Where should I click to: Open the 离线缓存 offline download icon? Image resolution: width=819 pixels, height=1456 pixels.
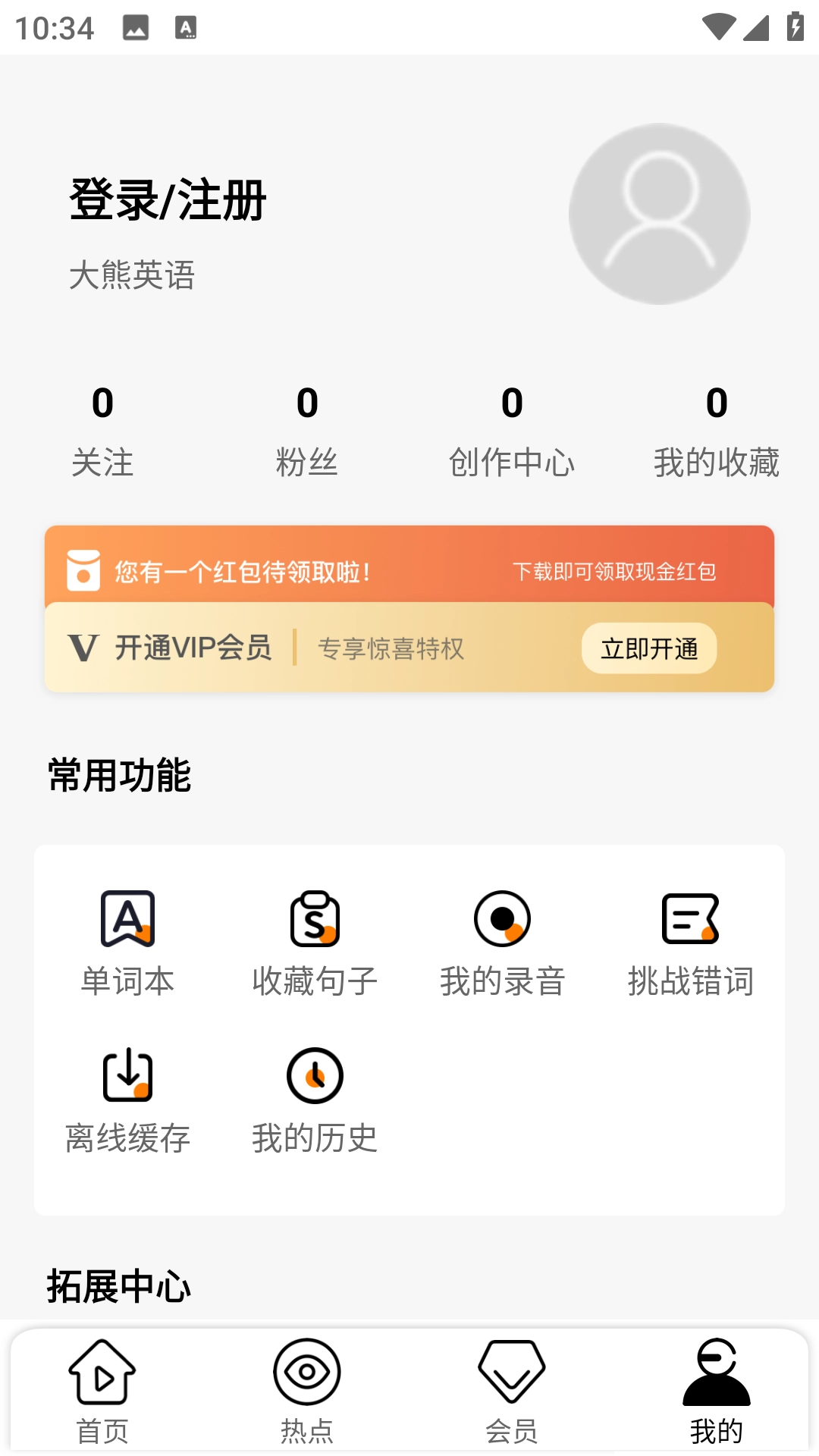(127, 1074)
